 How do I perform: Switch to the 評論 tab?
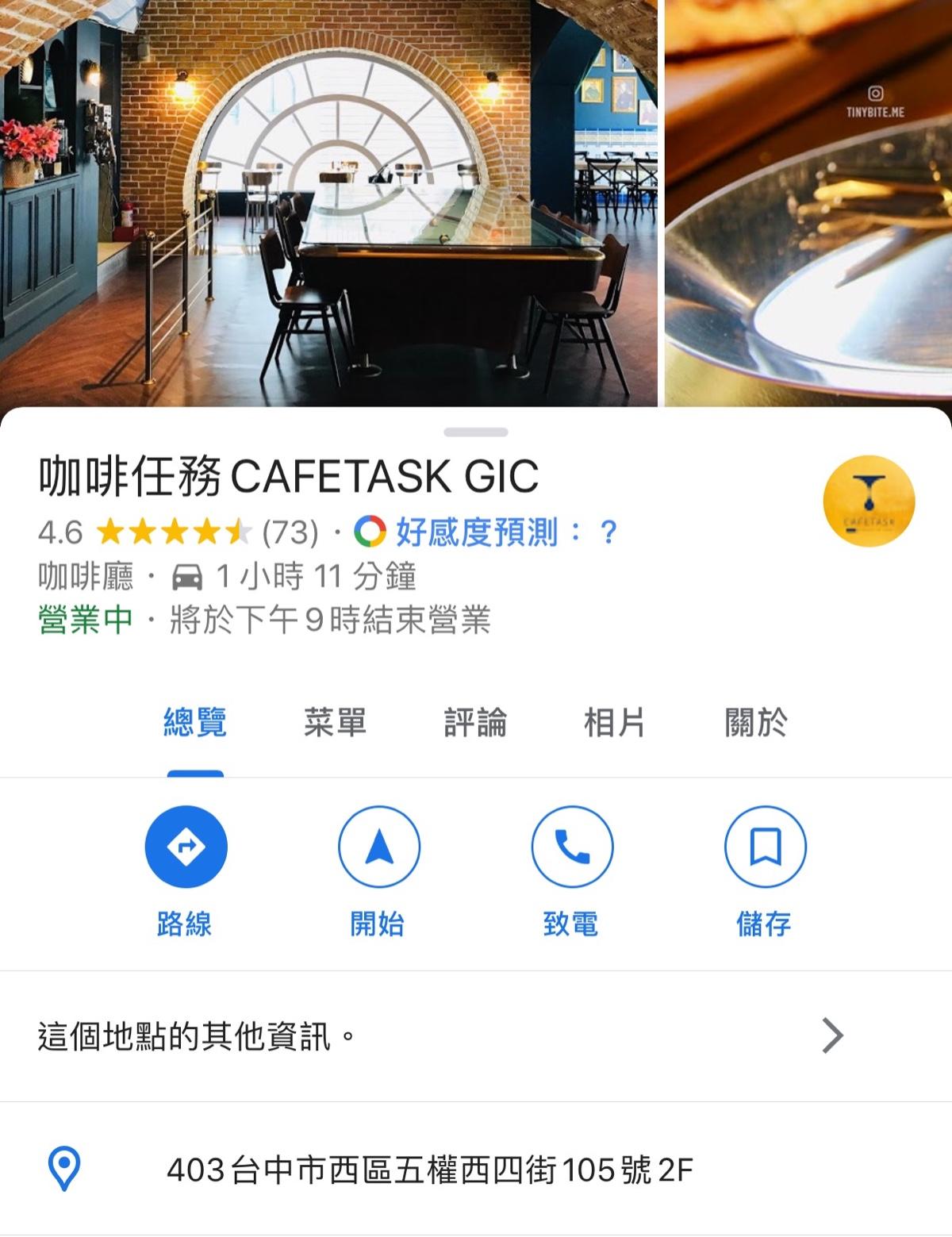coord(475,723)
